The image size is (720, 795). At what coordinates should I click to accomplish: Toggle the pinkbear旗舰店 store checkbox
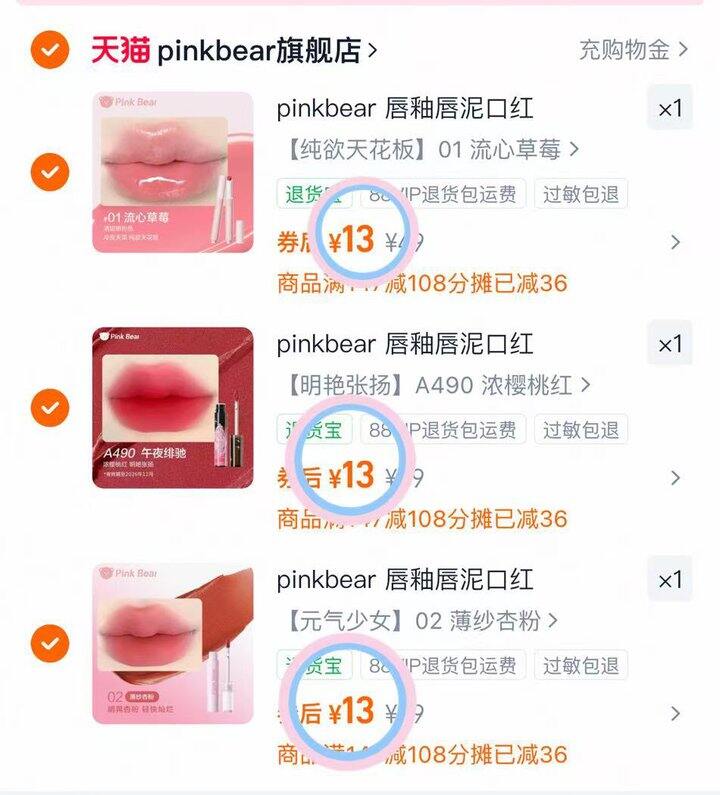tap(49, 49)
